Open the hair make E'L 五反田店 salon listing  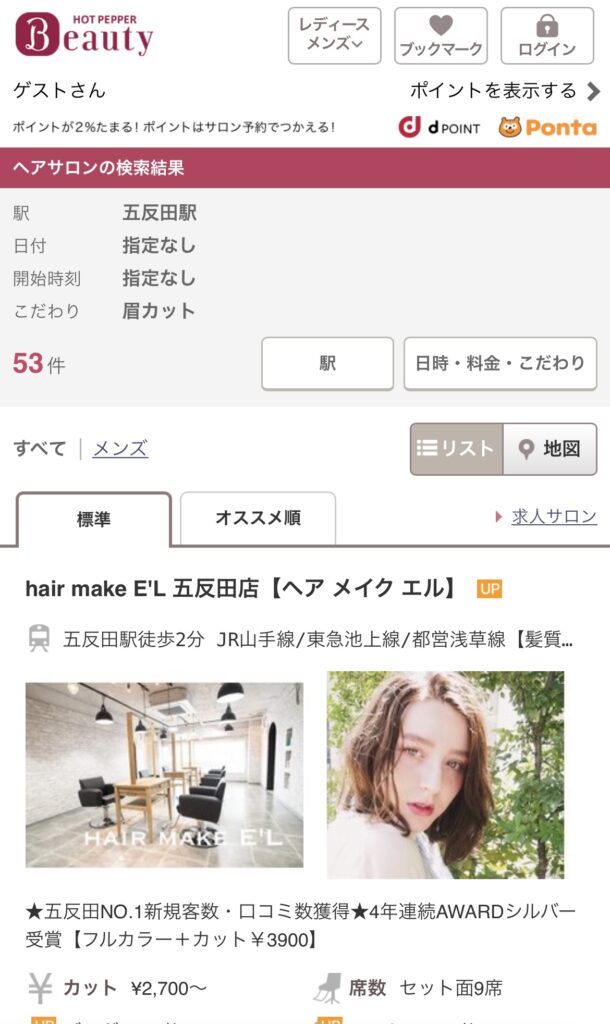[x=241, y=588]
